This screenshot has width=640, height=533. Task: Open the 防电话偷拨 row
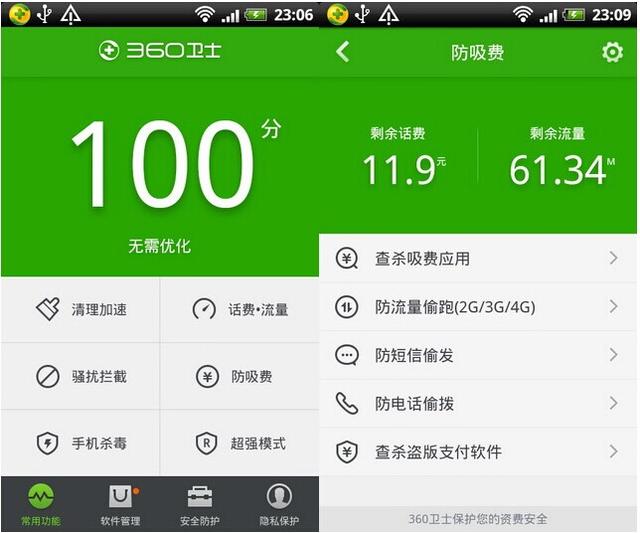(x=478, y=403)
